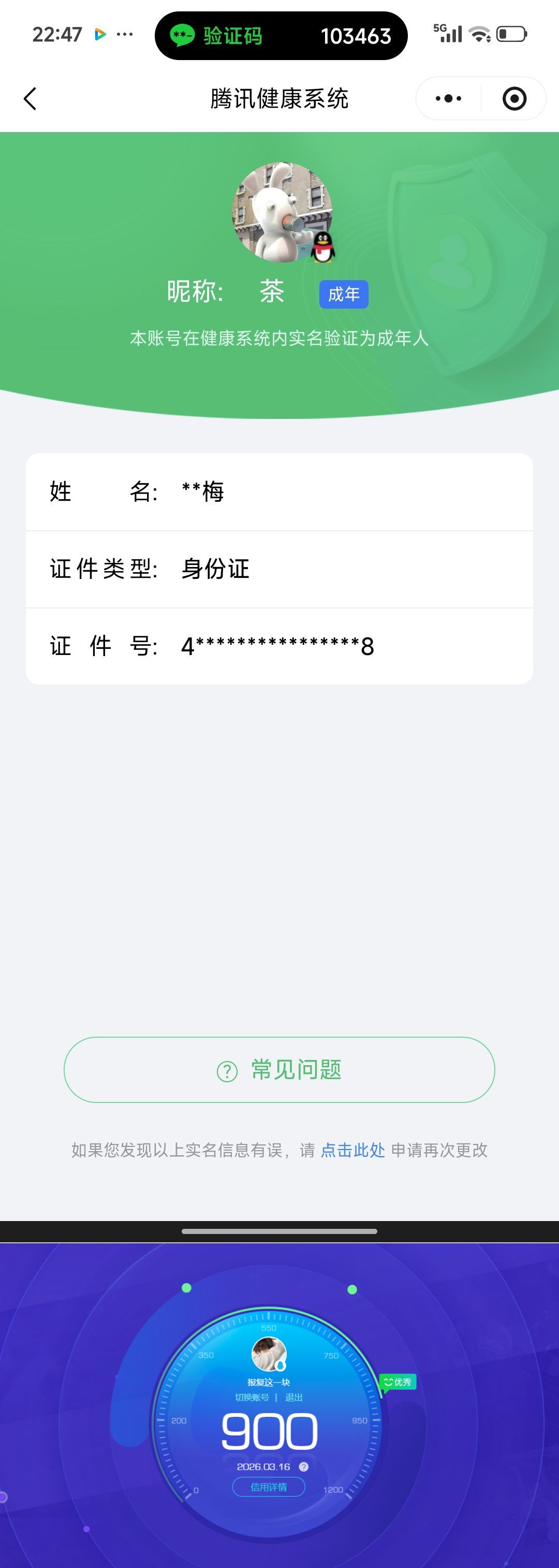Screen dimensions: 559x1568
Task: Open the mini program more options menu
Action: click(x=448, y=98)
